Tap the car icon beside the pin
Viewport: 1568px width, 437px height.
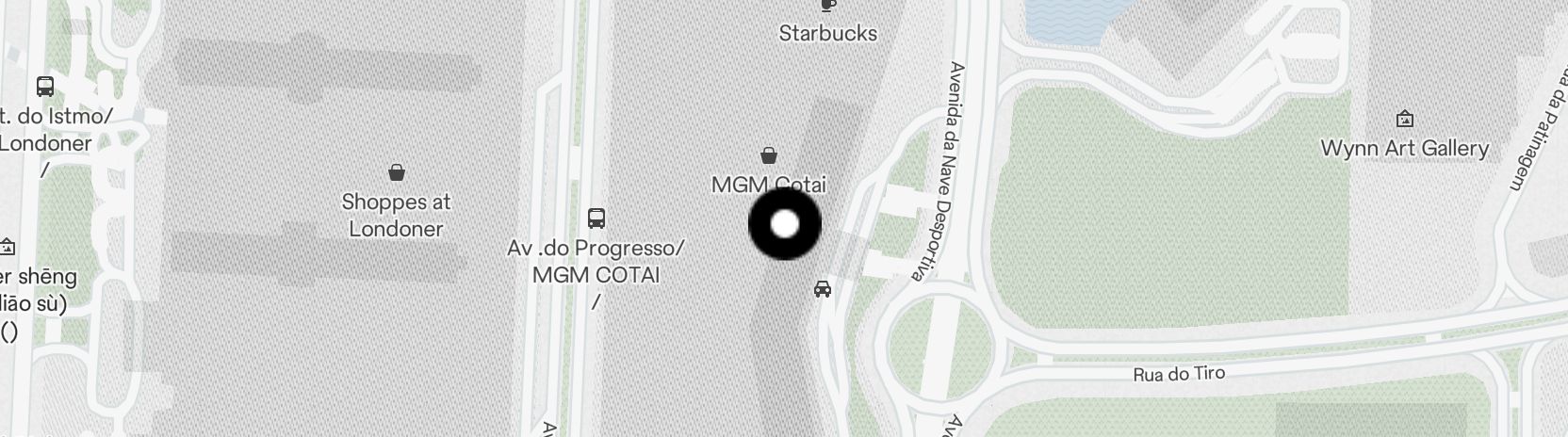(x=823, y=289)
